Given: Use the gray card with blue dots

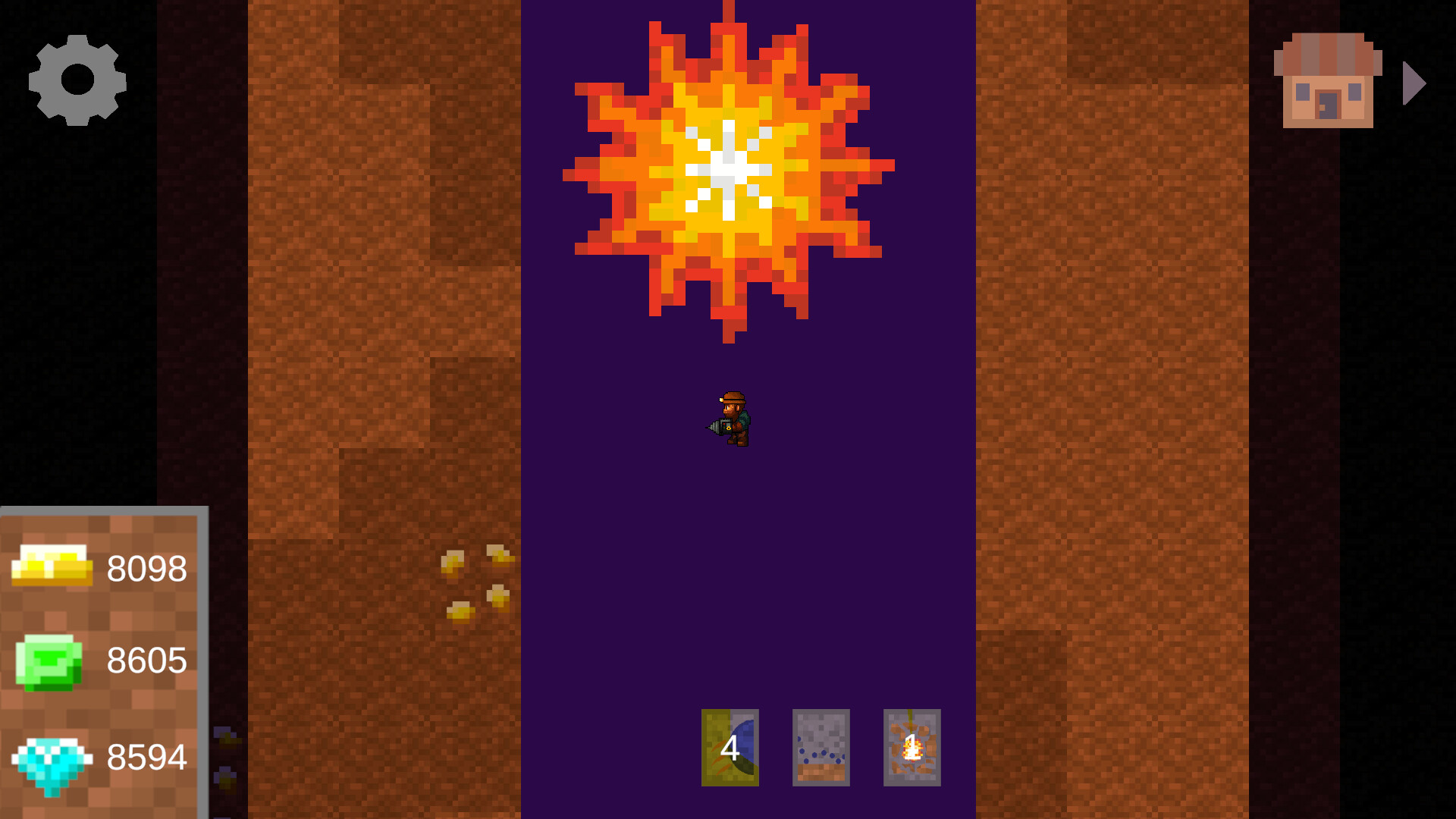Looking at the screenshot, I should coord(821,748).
